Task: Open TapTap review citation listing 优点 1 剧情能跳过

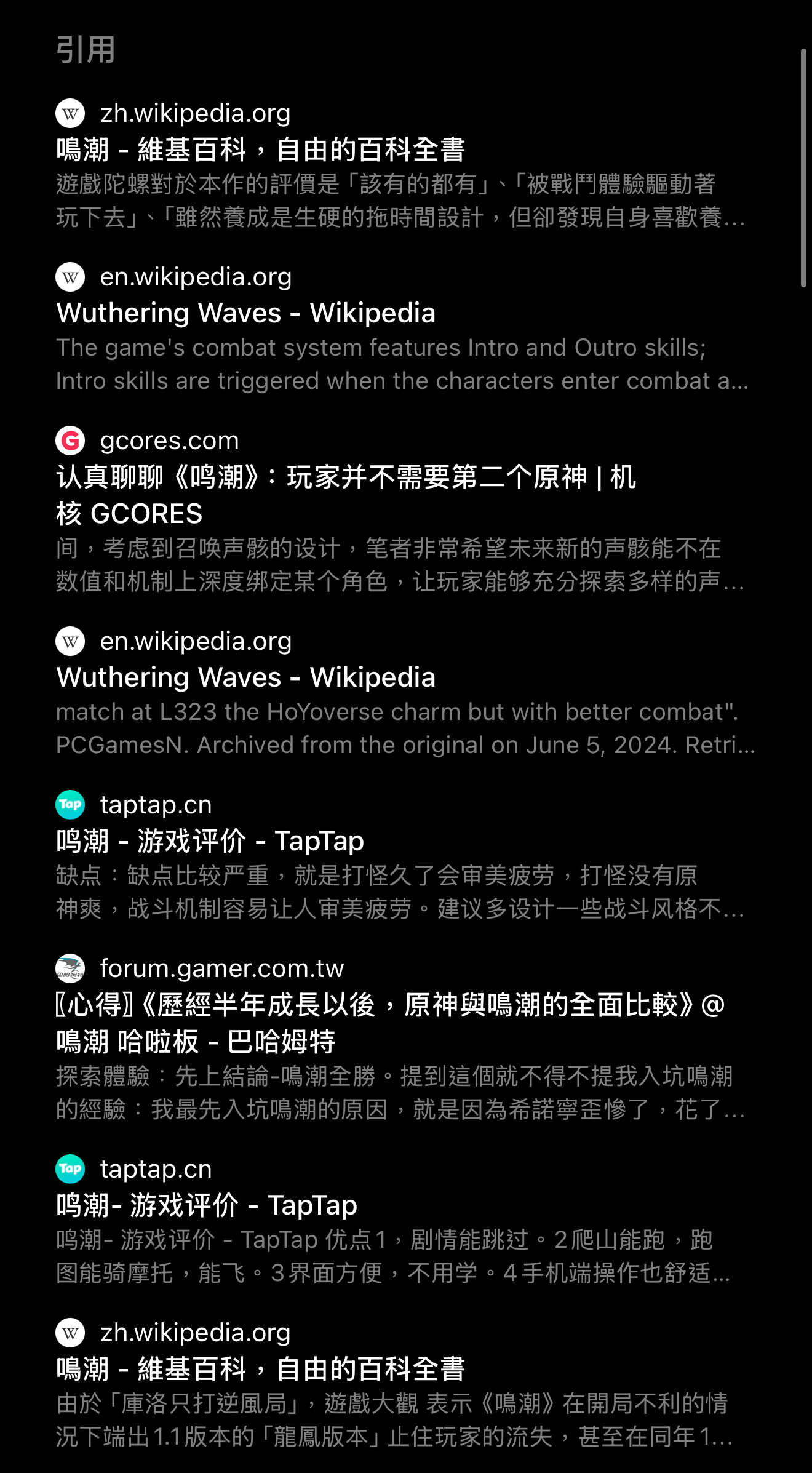Action: point(207,1206)
